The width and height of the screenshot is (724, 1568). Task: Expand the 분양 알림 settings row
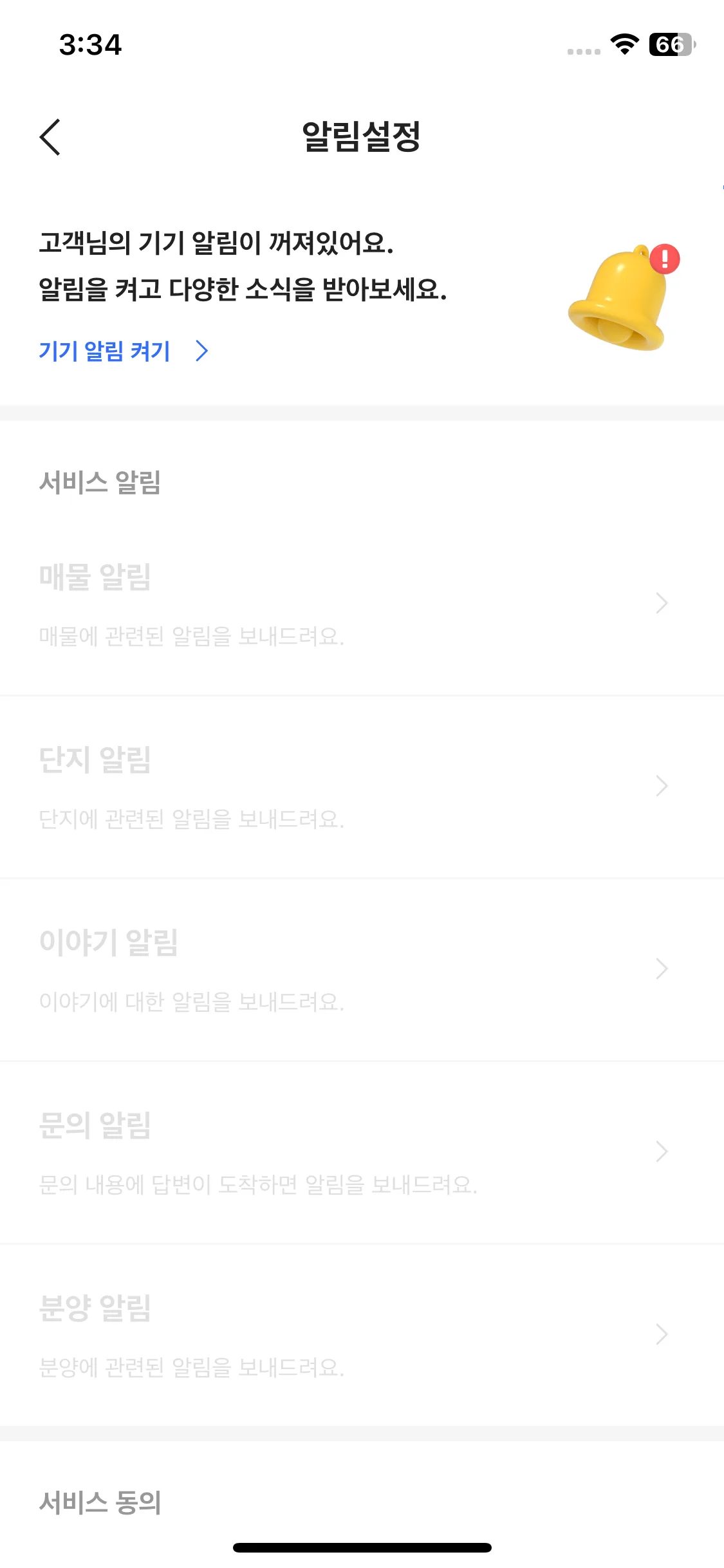(660, 1333)
